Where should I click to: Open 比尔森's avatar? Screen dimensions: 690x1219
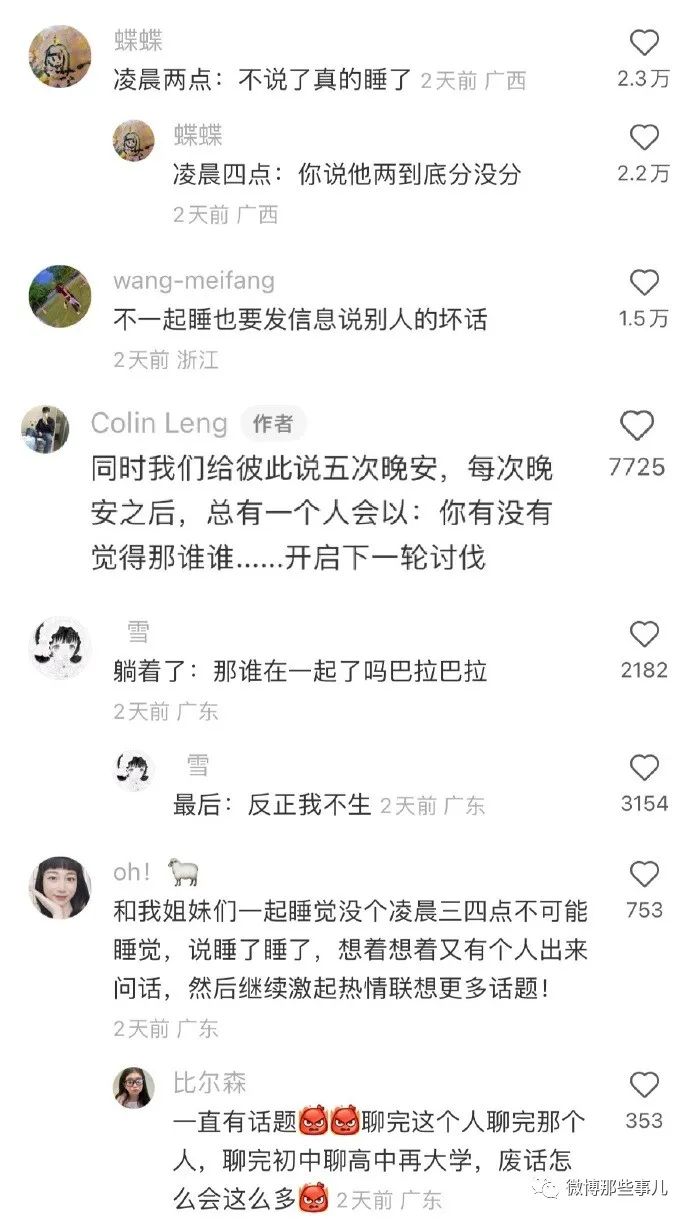(134, 1088)
